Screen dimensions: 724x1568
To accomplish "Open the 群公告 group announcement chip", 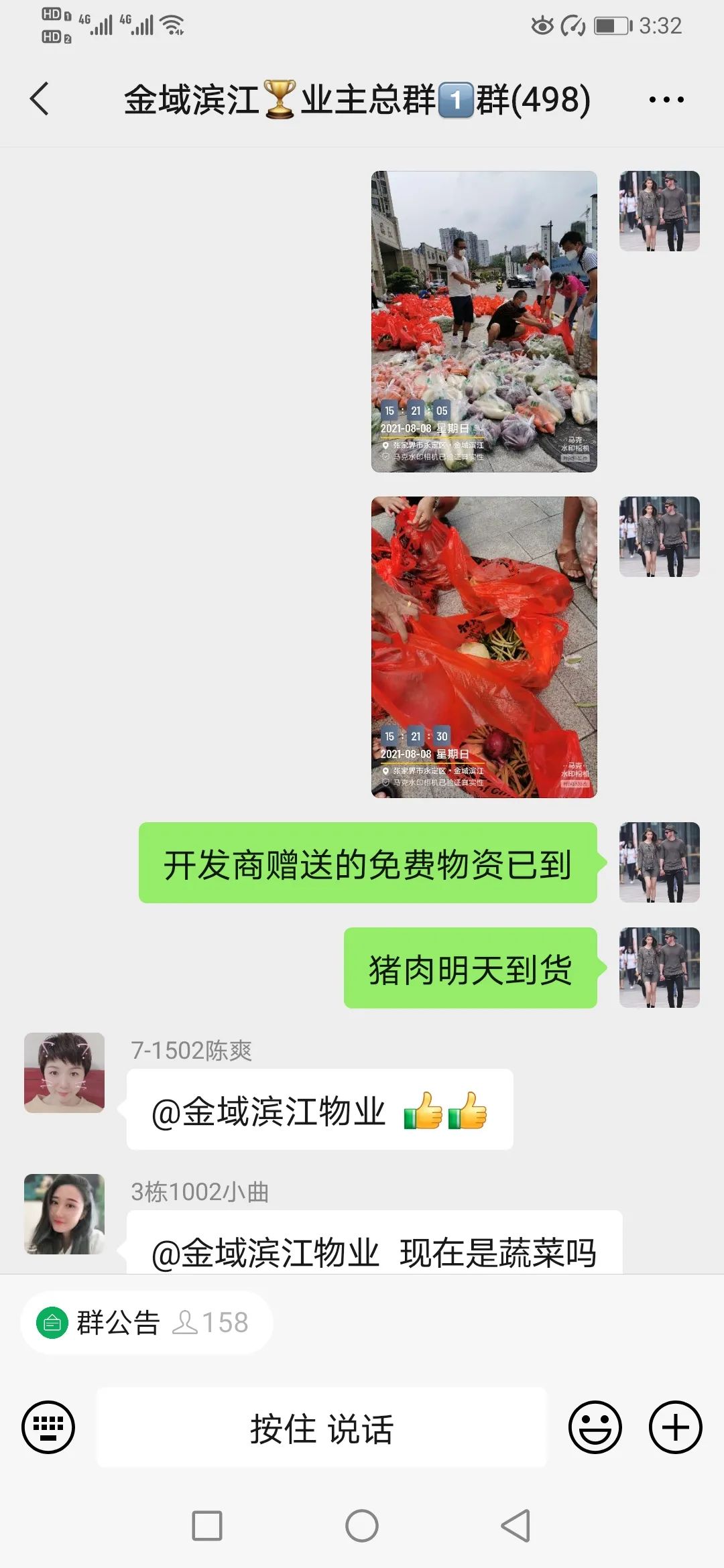I will [x=146, y=1323].
